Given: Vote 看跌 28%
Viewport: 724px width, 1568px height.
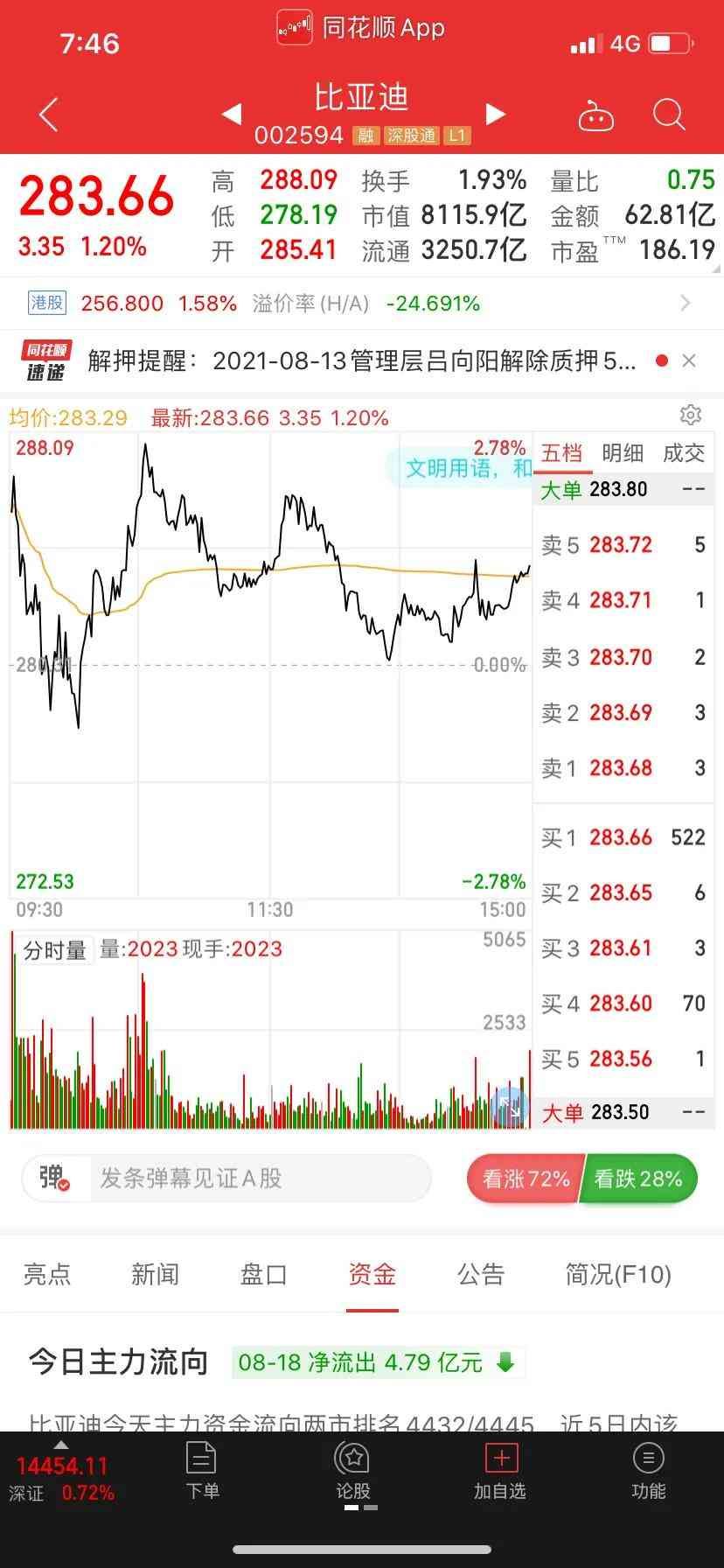Looking at the screenshot, I should (x=639, y=1179).
